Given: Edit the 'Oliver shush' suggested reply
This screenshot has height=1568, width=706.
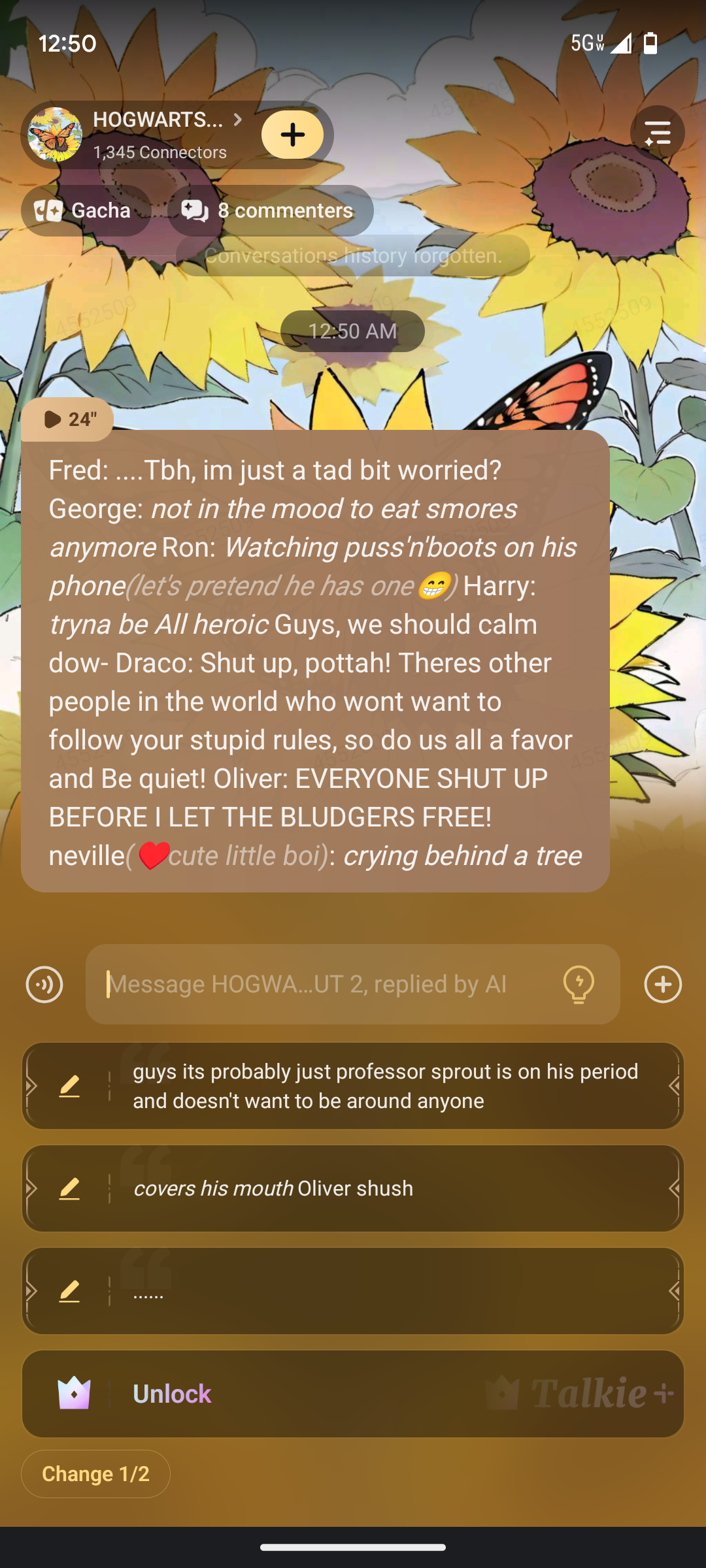Looking at the screenshot, I should click(69, 1188).
